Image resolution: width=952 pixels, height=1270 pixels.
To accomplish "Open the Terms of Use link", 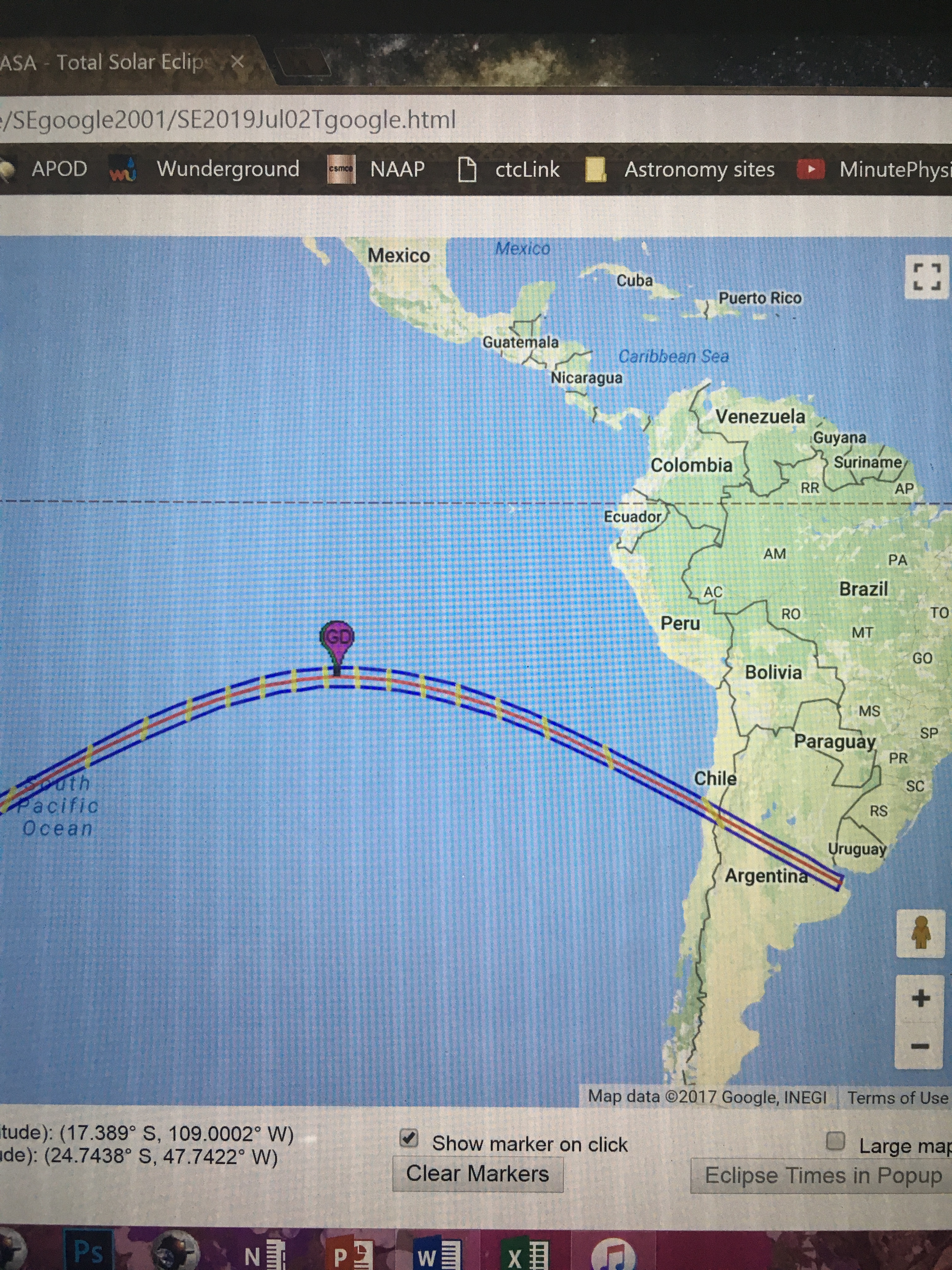I will [898, 1097].
